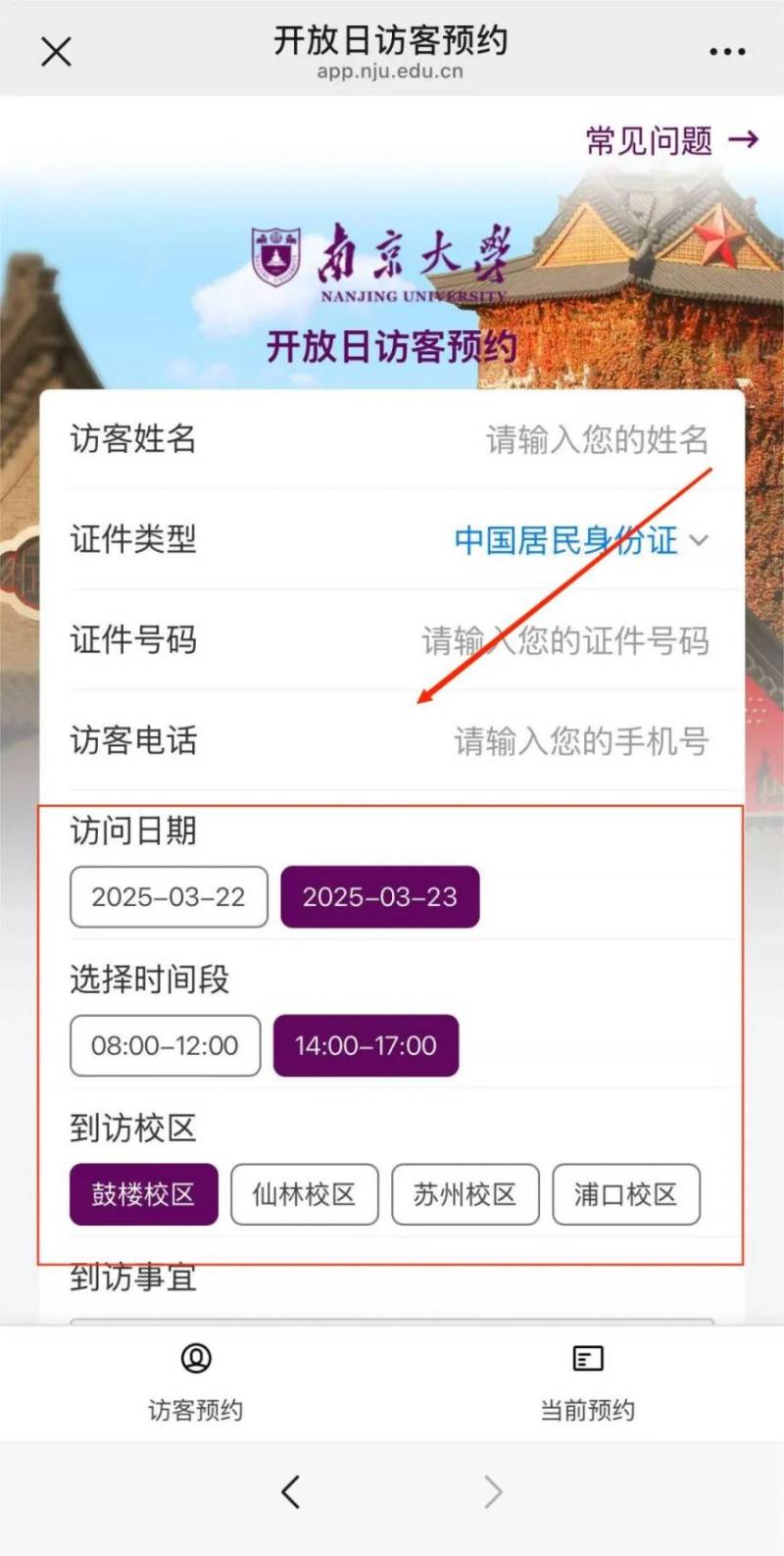Focus the 证件号码 ID number field
The image size is (784, 1556).
click(564, 641)
